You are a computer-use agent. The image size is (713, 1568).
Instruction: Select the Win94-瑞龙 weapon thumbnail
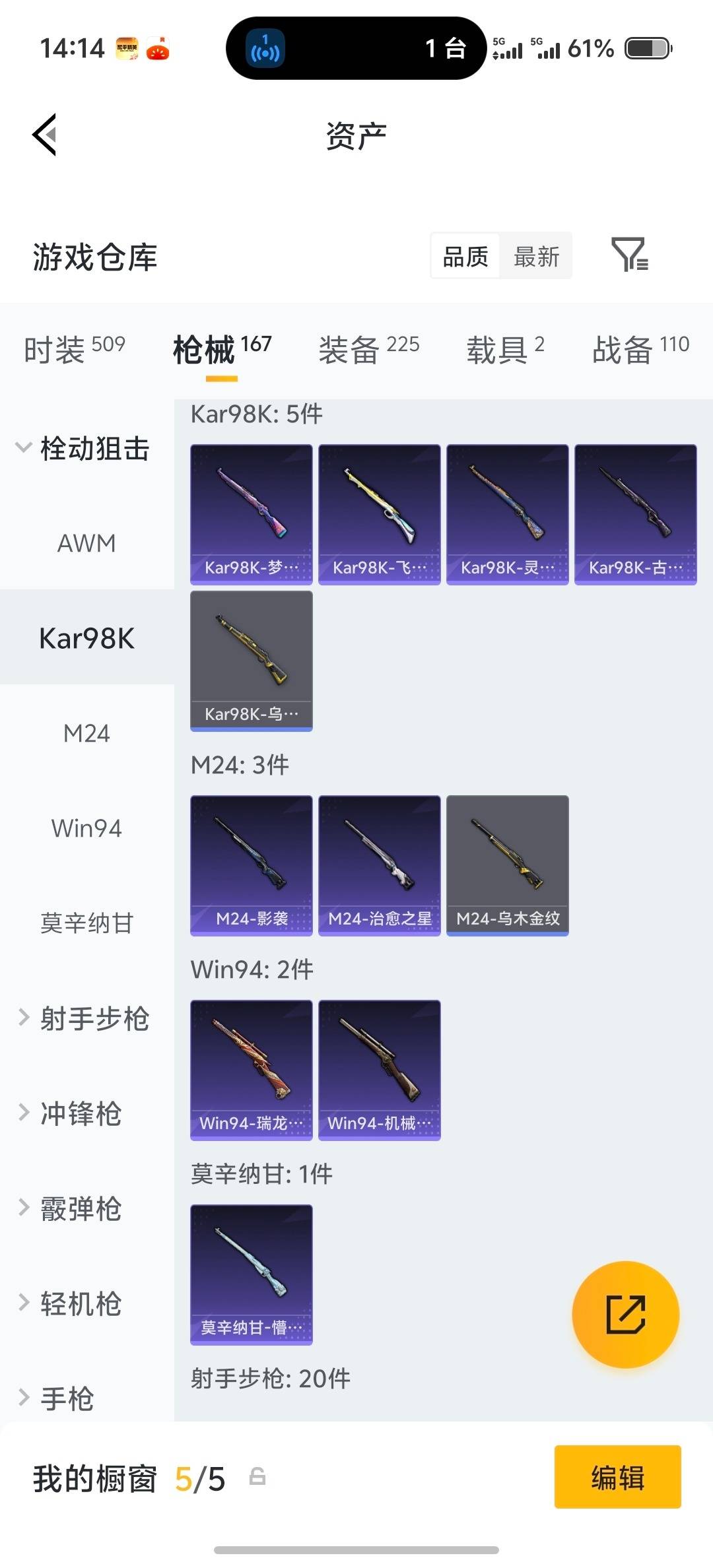coord(251,1069)
